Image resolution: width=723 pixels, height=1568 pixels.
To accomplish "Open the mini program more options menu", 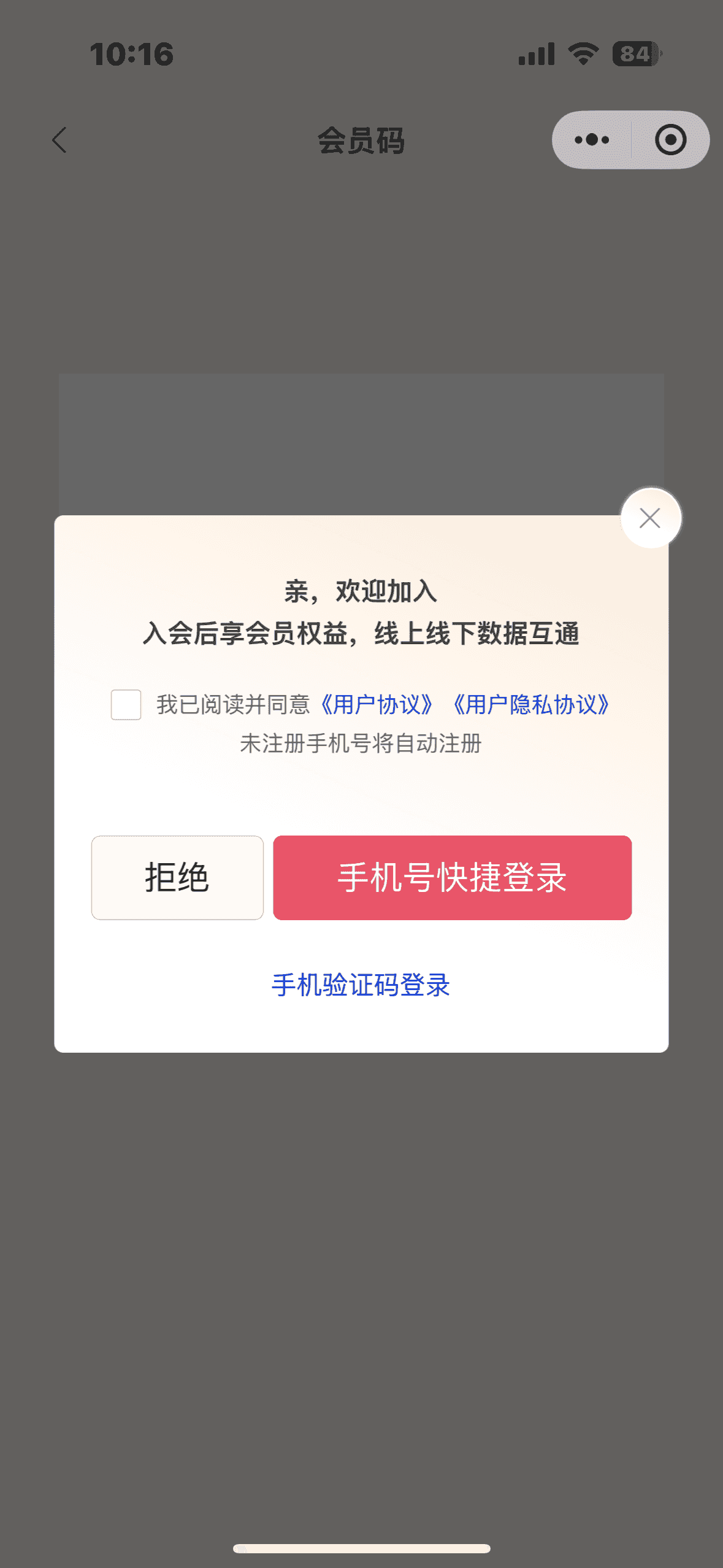I will (592, 140).
